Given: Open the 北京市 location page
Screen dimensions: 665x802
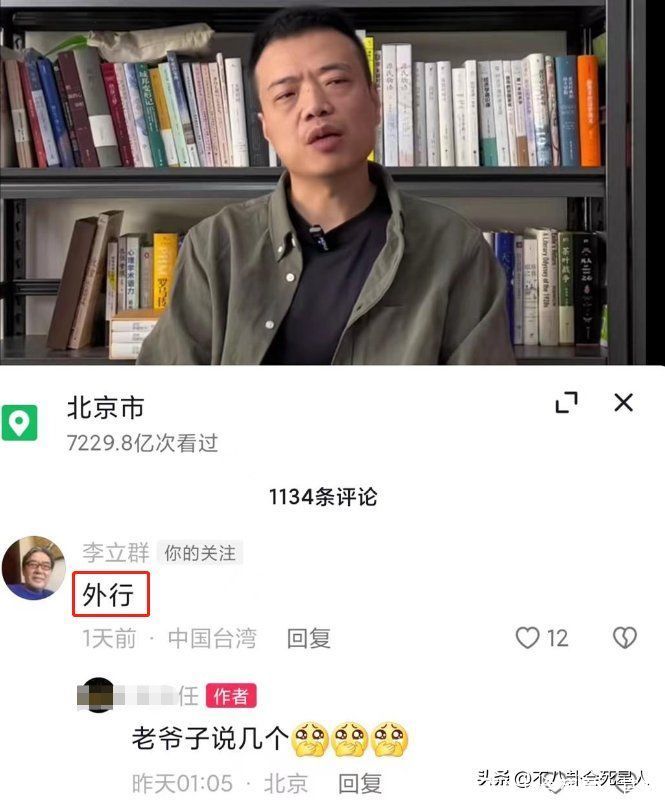Looking at the screenshot, I should click(x=105, y=408).
